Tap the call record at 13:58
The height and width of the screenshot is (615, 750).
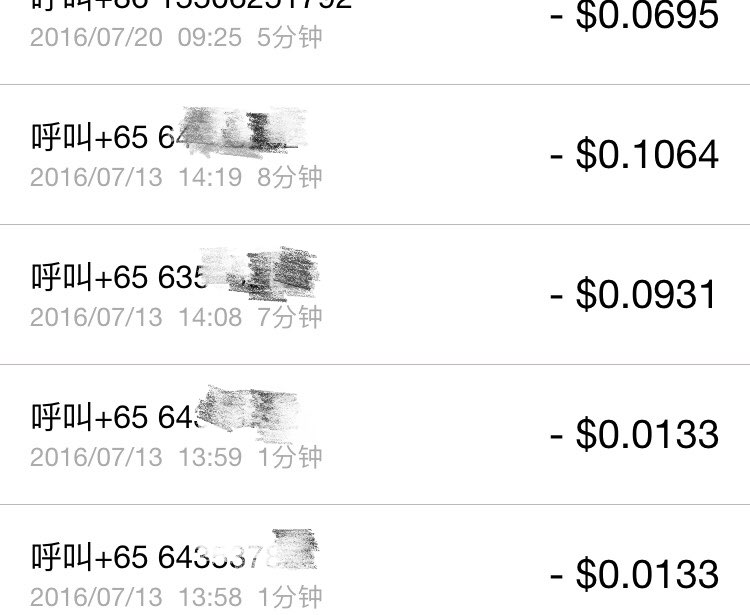point(375,567)
